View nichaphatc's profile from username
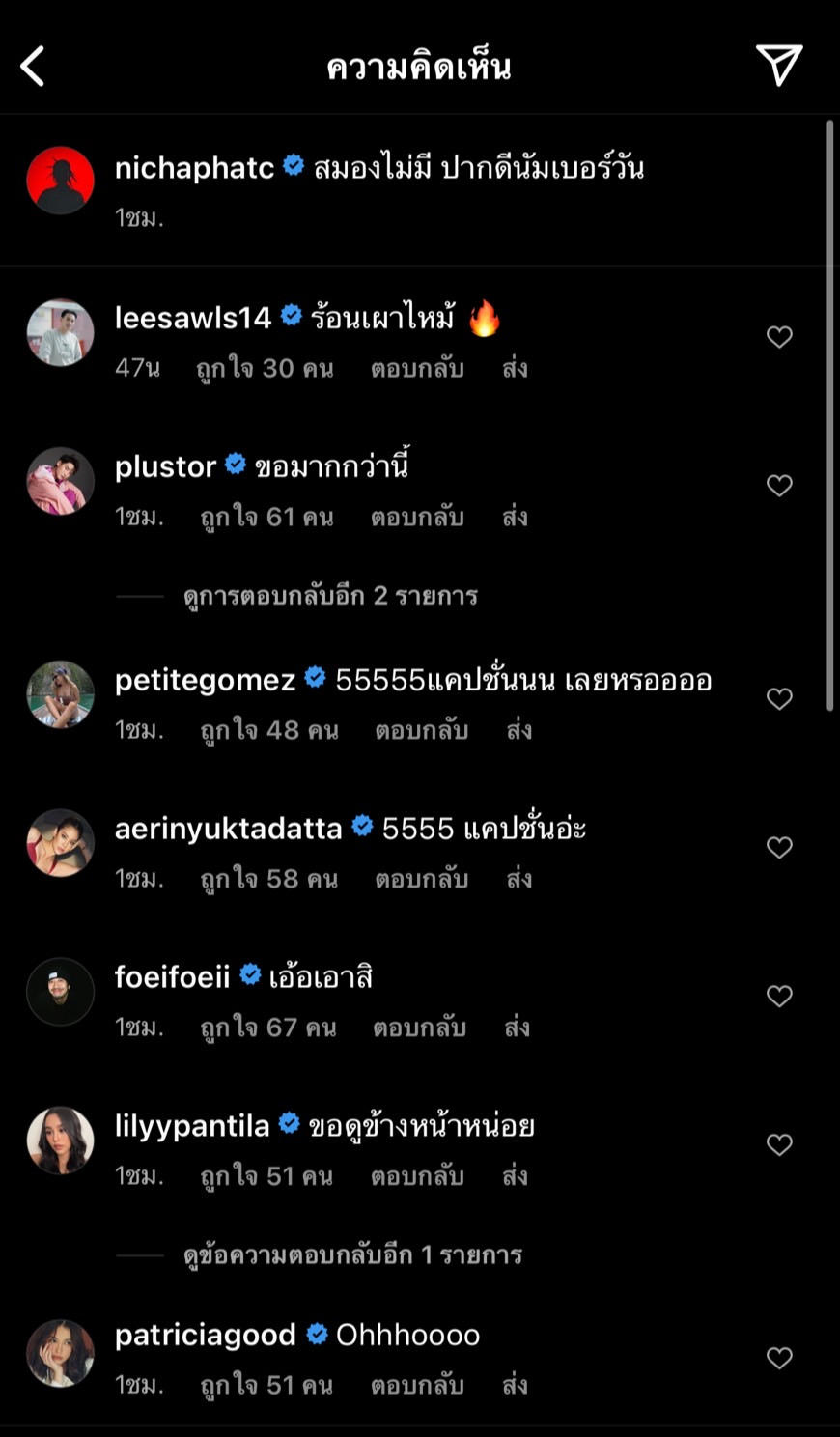 click(194, 168)
